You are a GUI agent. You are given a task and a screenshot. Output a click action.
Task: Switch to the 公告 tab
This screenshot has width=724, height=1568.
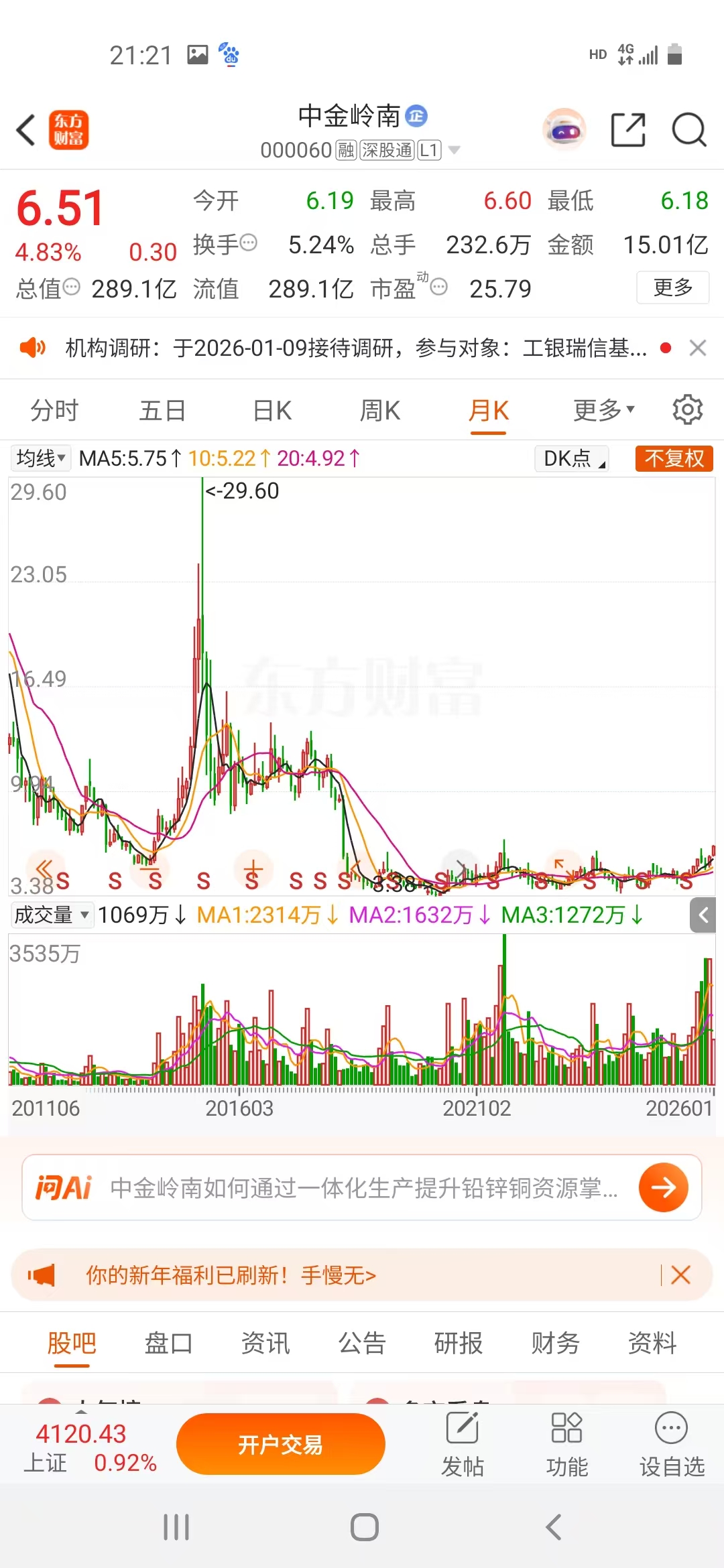coord(362,1343)
